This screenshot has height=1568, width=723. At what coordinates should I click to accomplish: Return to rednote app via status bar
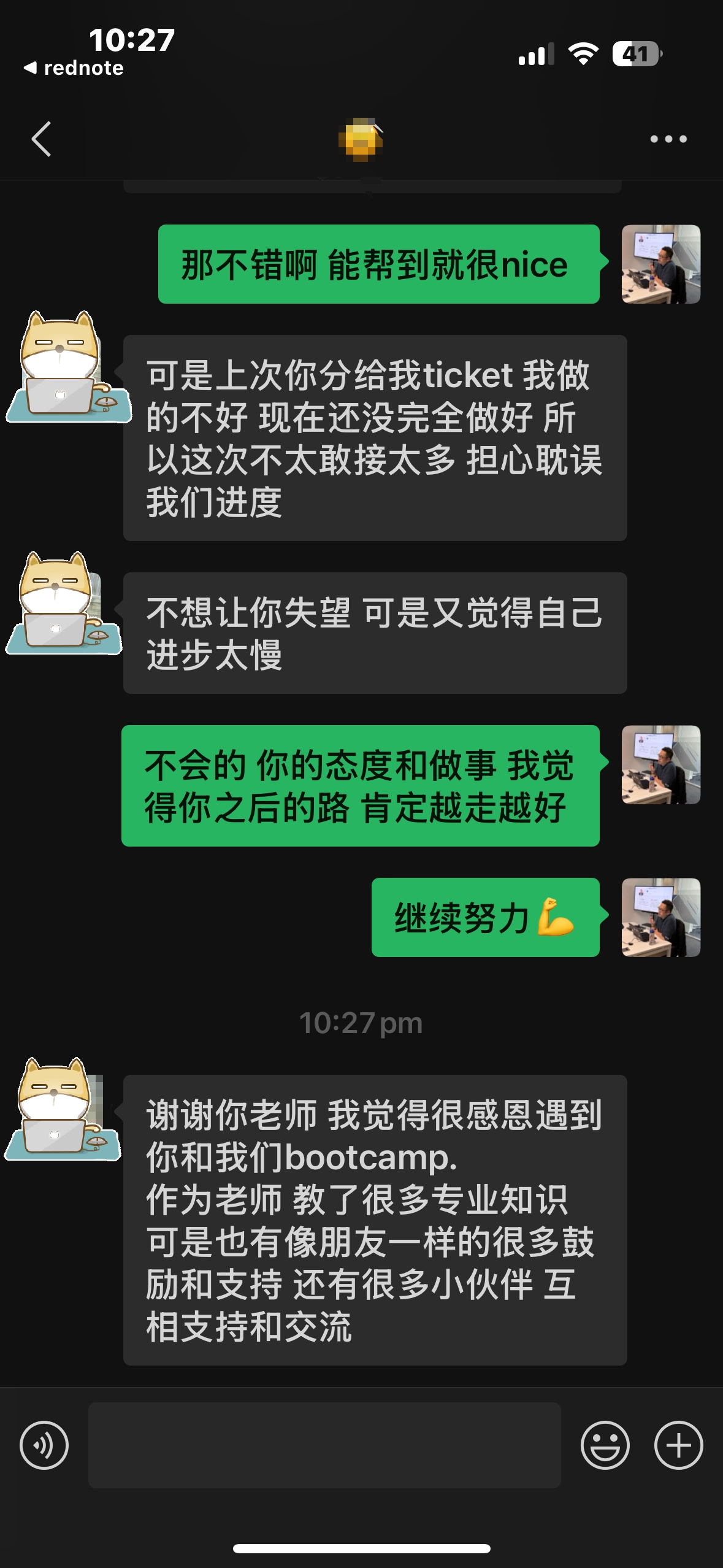click(x=74, y=68)
